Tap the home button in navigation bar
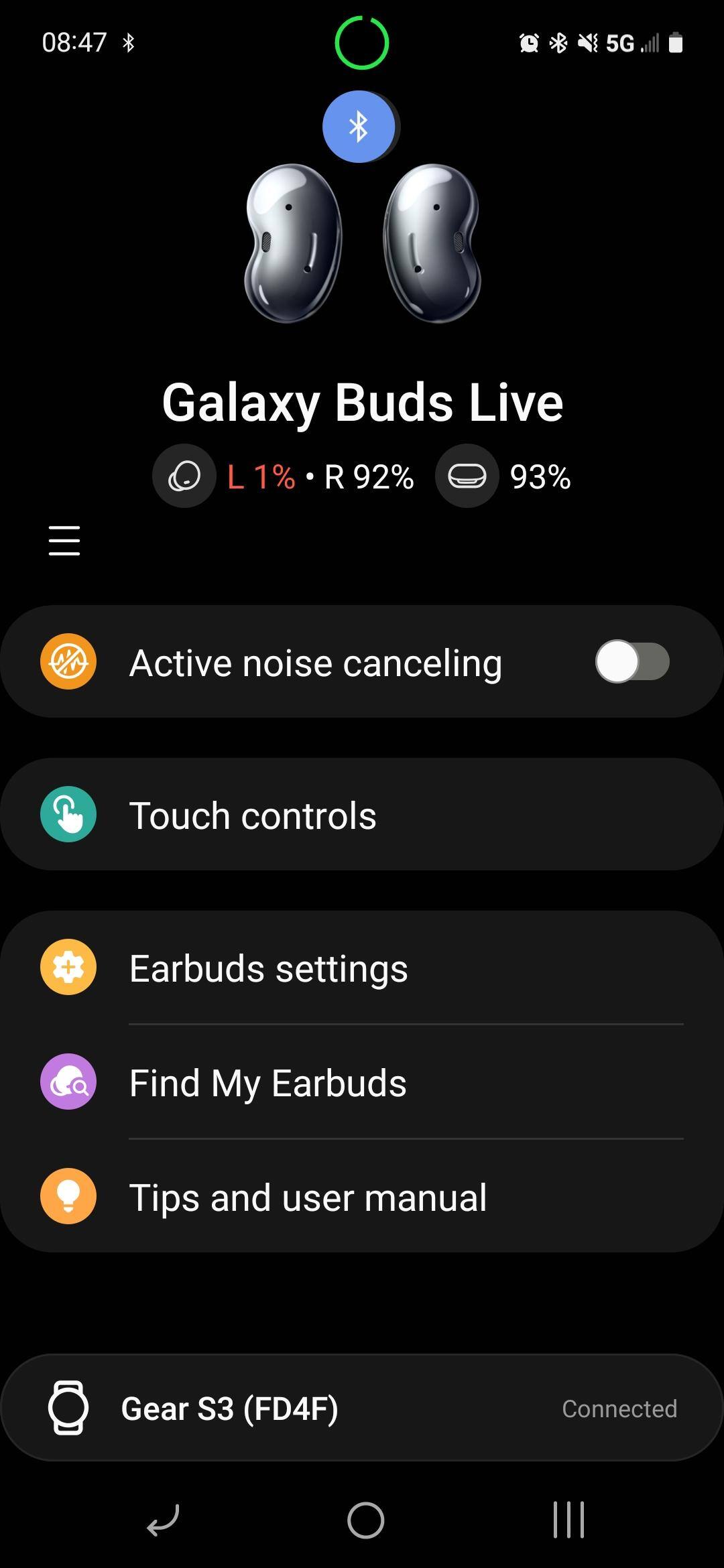The height and width of the screenshot is (1568, 724). [x=365, y=1520]
